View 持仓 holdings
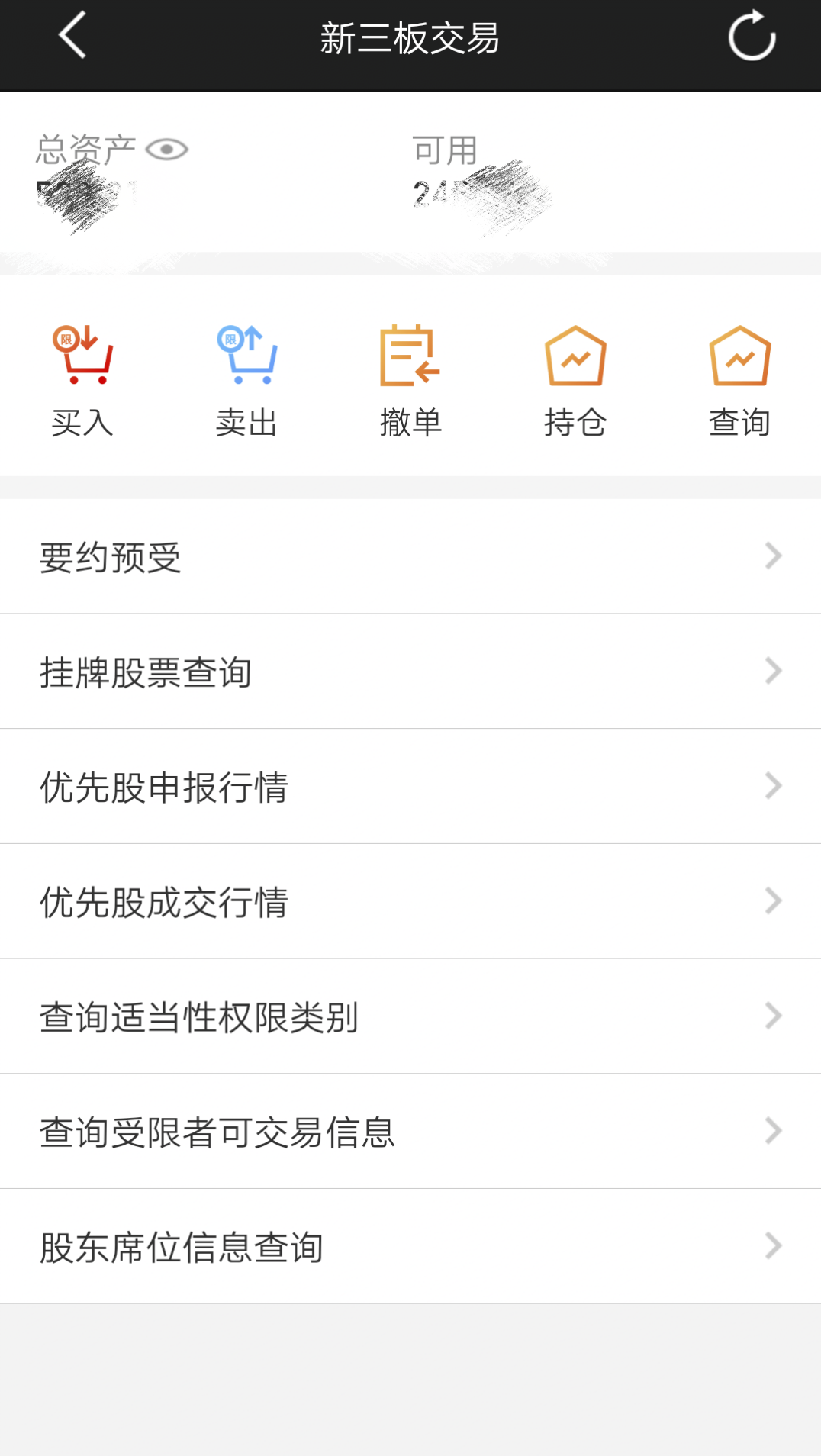The image size is (821, 1456). [x=575, y=379]
